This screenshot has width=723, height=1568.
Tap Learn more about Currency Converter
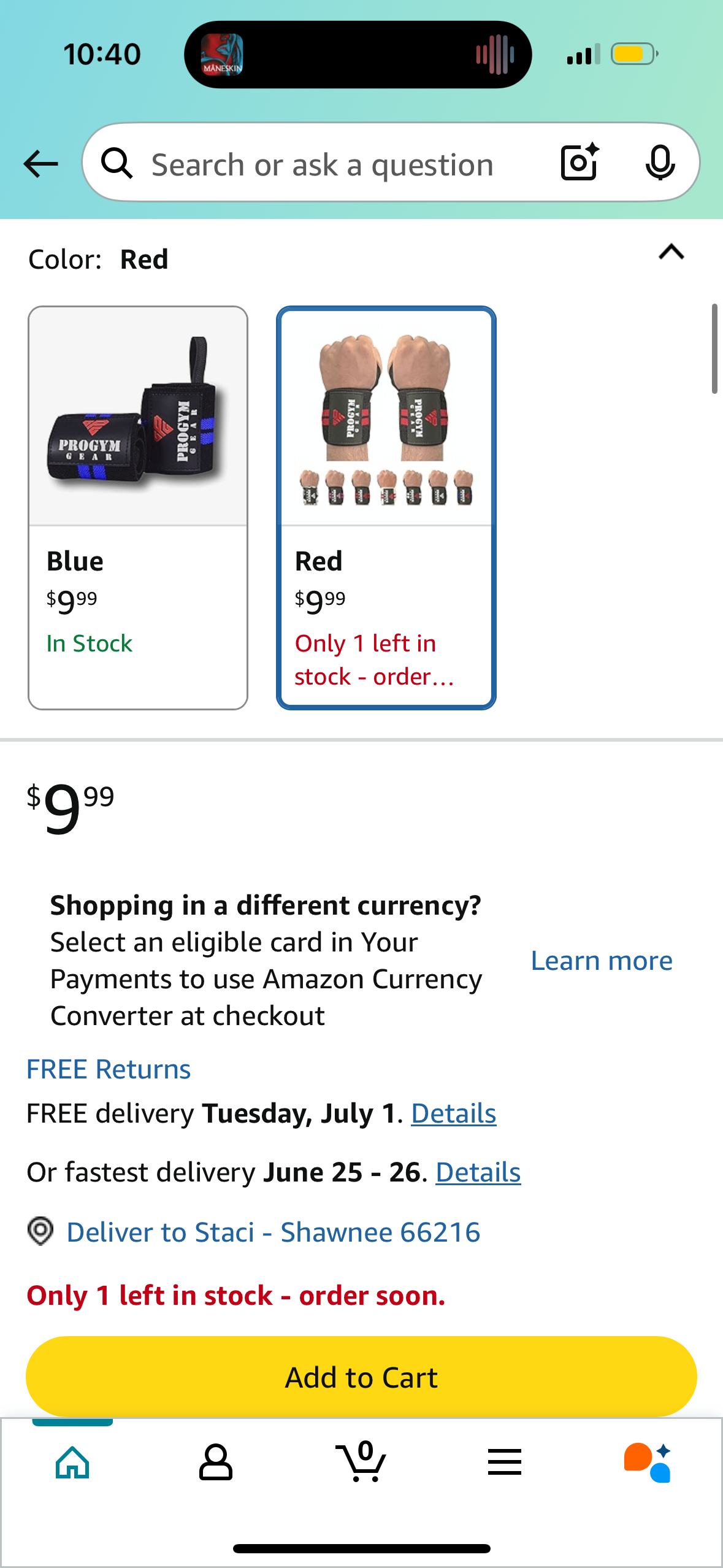[x=601, y=961]
